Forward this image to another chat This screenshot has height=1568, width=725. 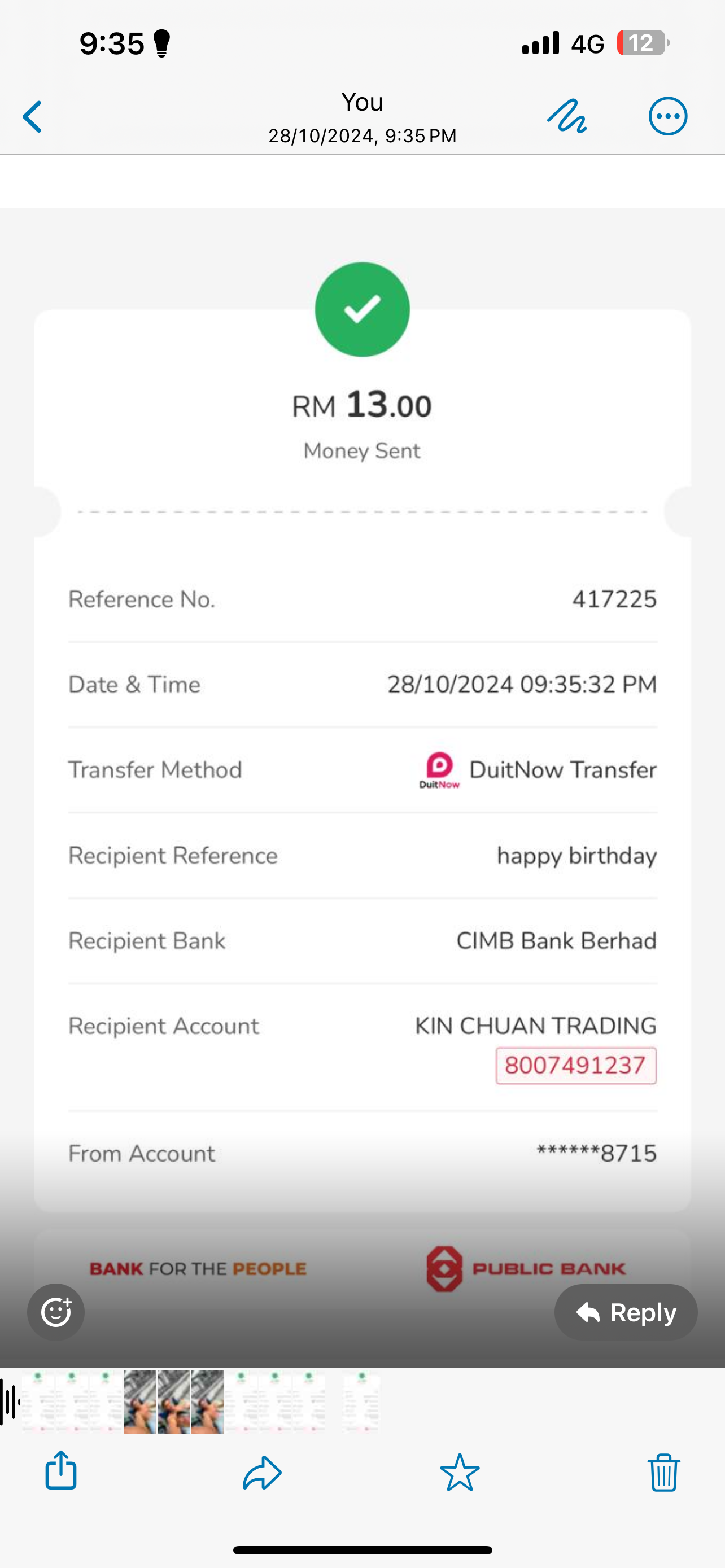[262, 1472]
